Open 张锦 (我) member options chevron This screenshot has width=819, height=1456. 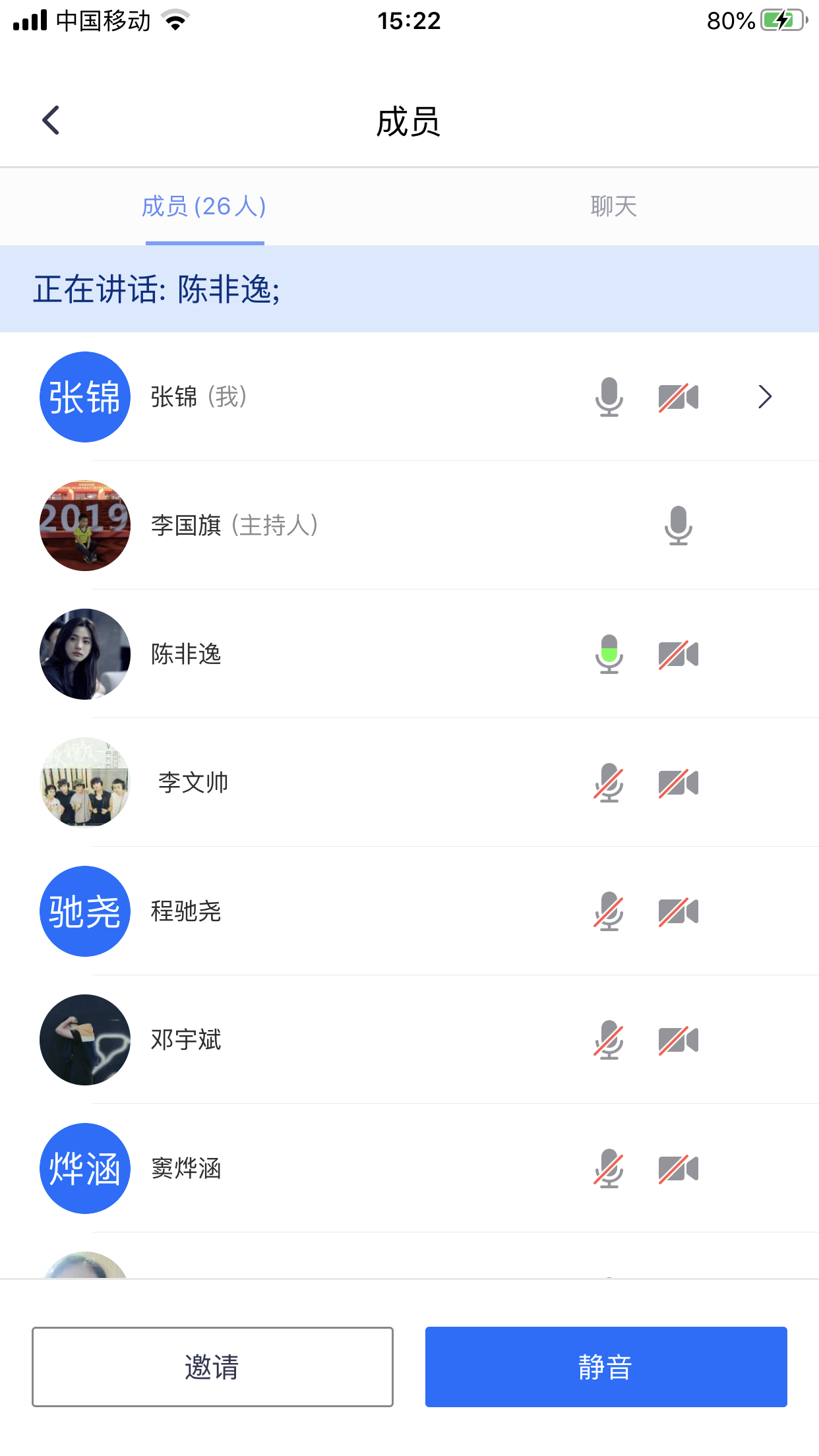764,397
